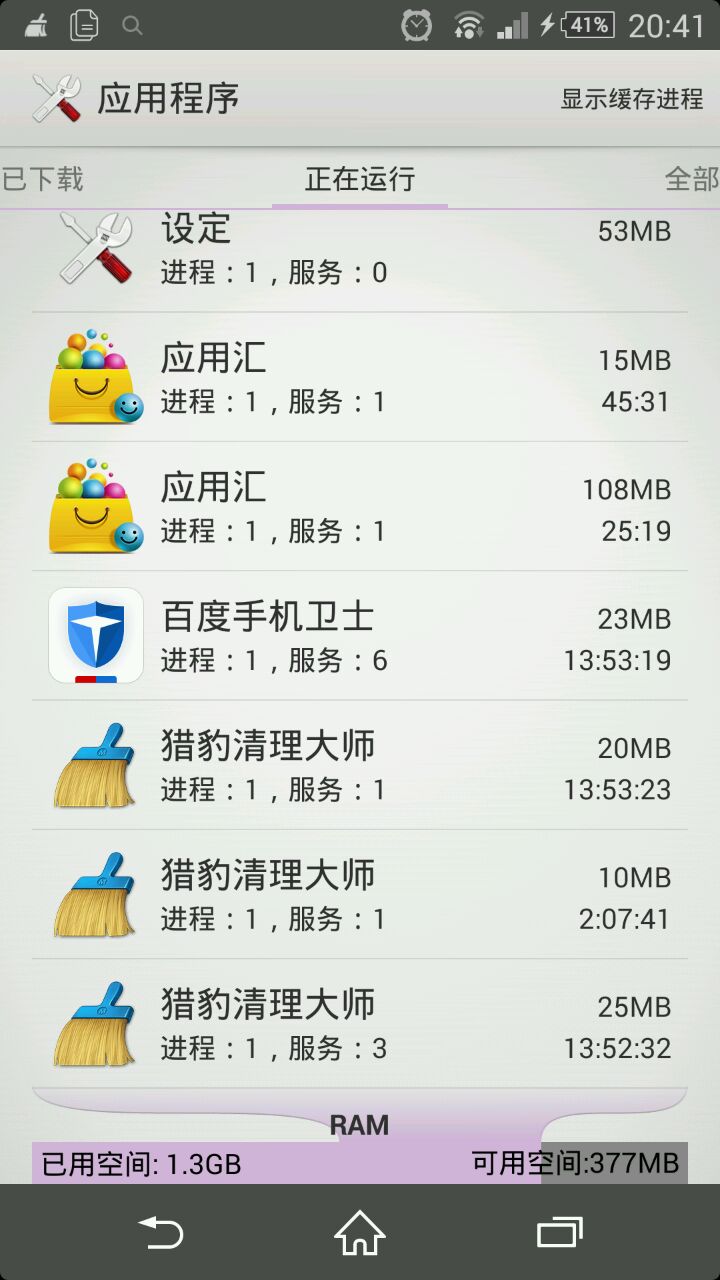View 百度手机卫士 running details
This screenshot has width=720, height=1280.
(x=360, y=636)
